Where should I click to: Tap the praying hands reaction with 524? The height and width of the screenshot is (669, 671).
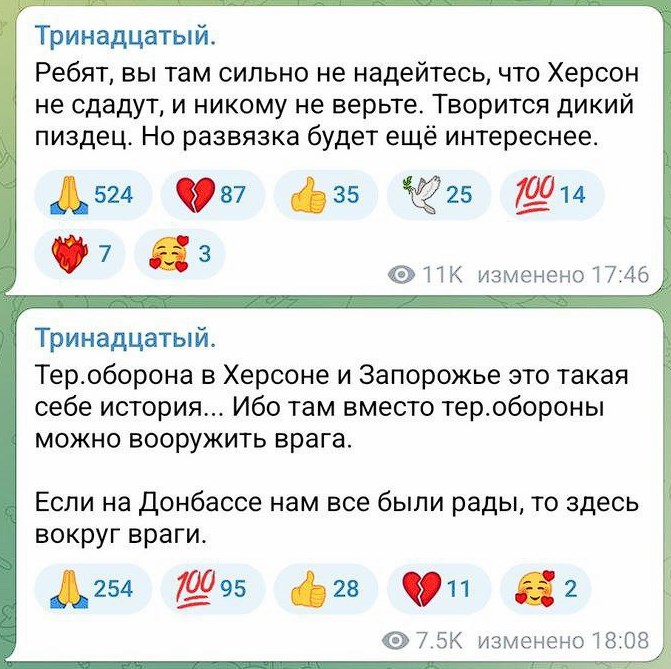(93, 196)
